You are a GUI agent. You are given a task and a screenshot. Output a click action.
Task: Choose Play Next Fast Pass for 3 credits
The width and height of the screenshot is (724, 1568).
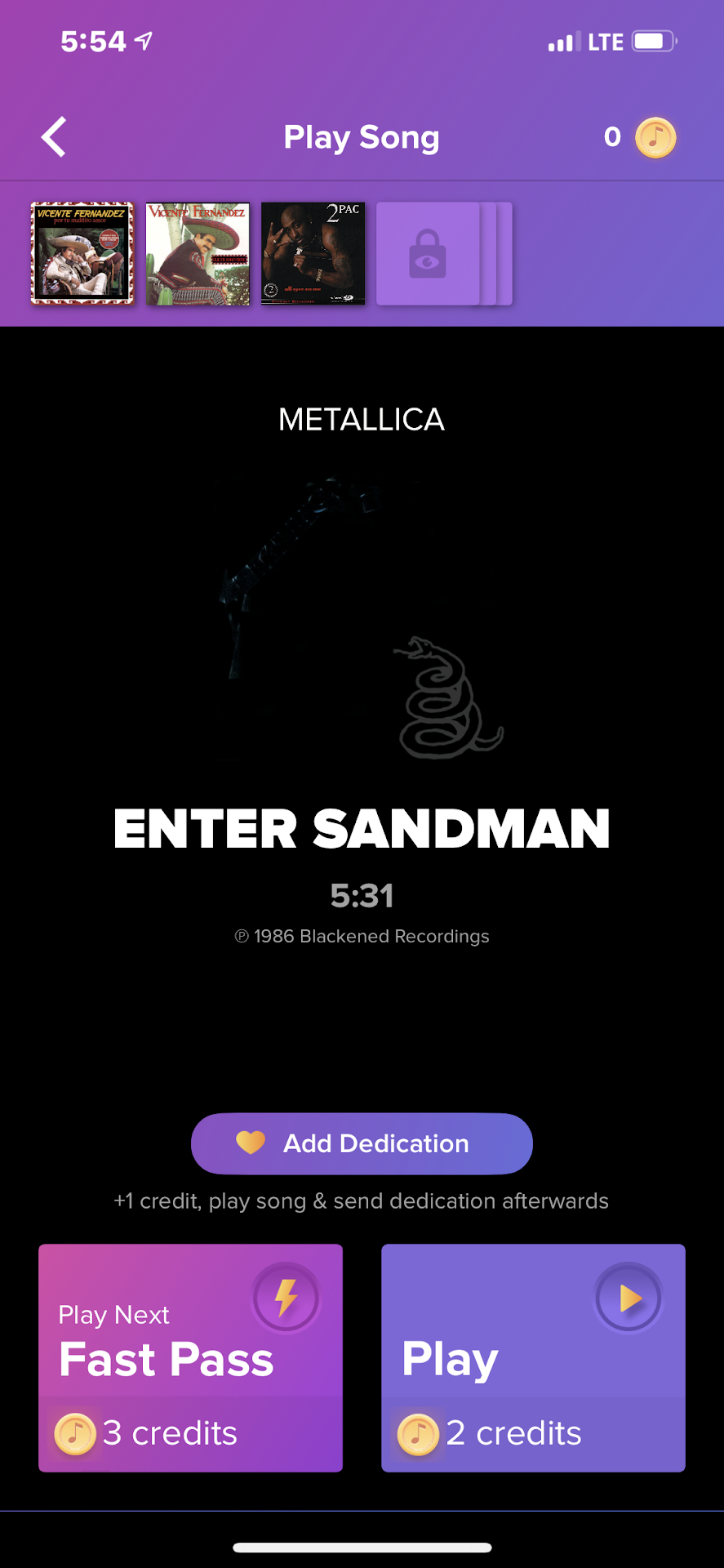tap(190, 1357)
